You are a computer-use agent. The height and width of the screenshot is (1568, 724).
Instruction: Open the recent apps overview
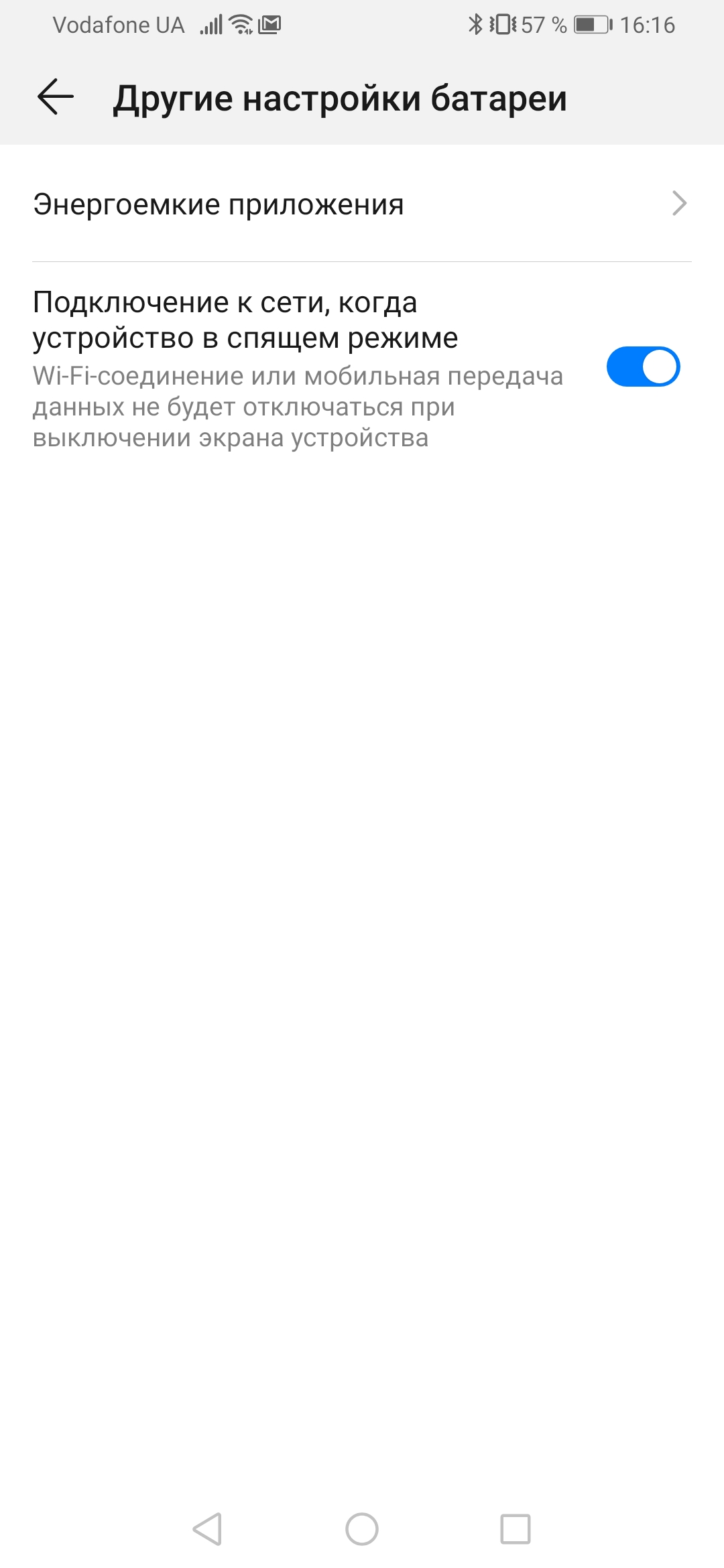(x=516, y=1529)
